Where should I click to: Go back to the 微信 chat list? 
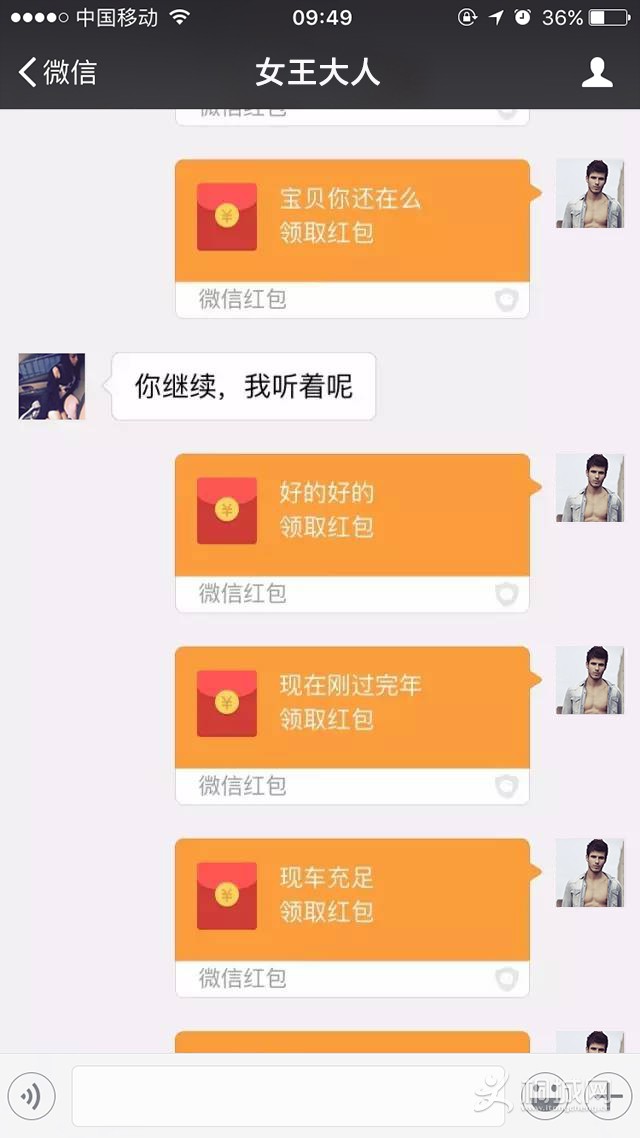coord(58,72)
